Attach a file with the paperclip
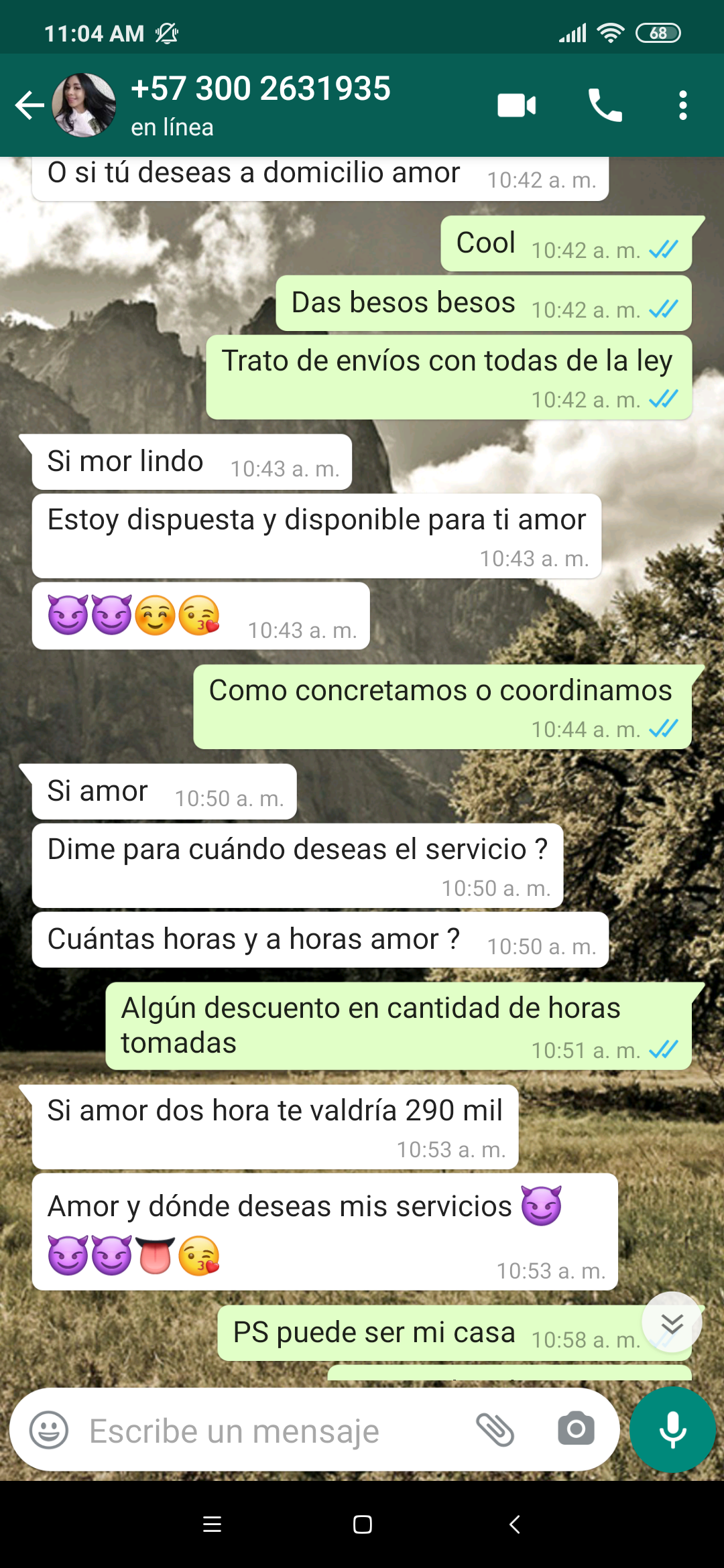 click(x=495, y=1429)
